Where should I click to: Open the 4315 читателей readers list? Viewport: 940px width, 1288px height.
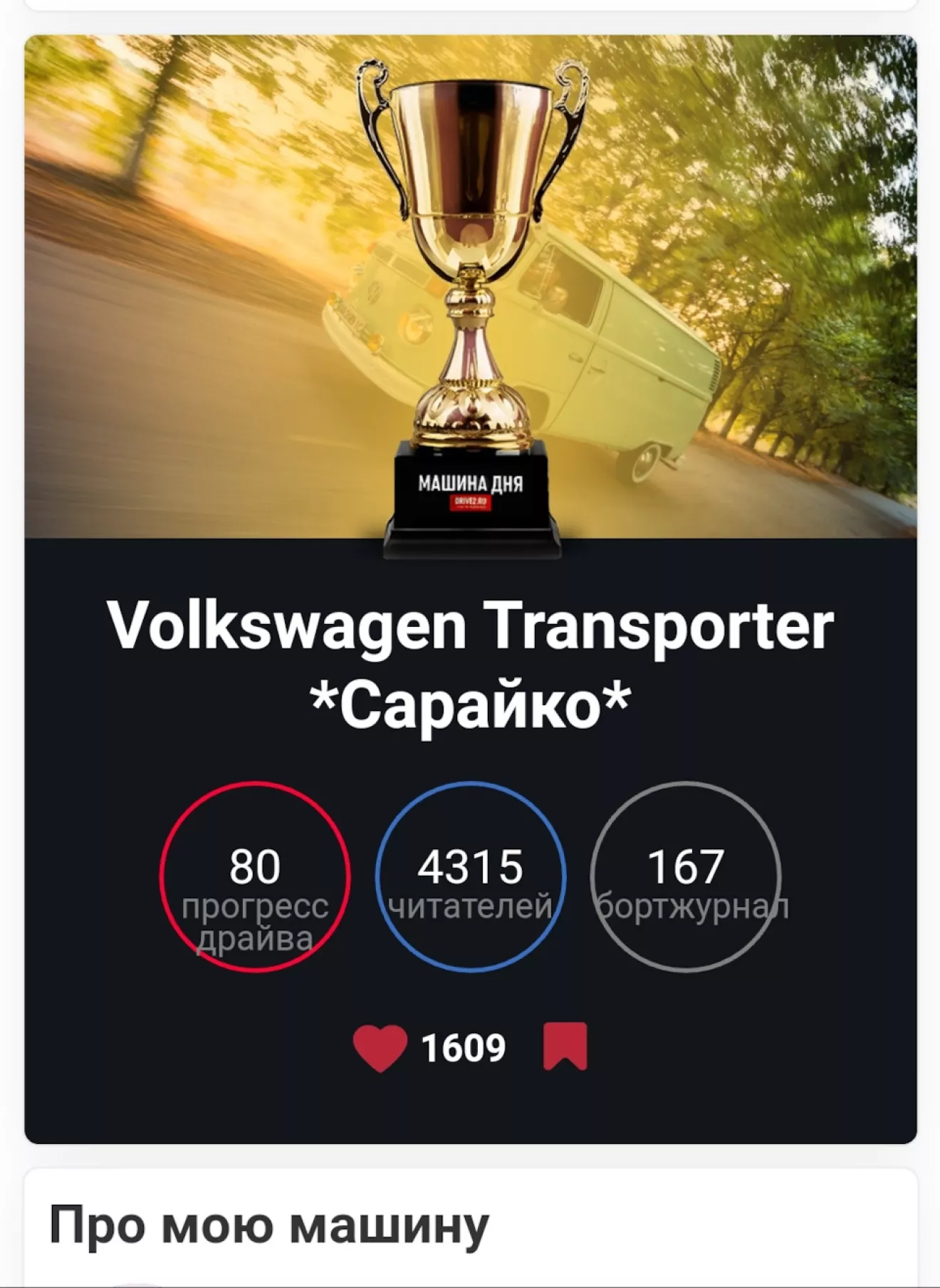471,878
